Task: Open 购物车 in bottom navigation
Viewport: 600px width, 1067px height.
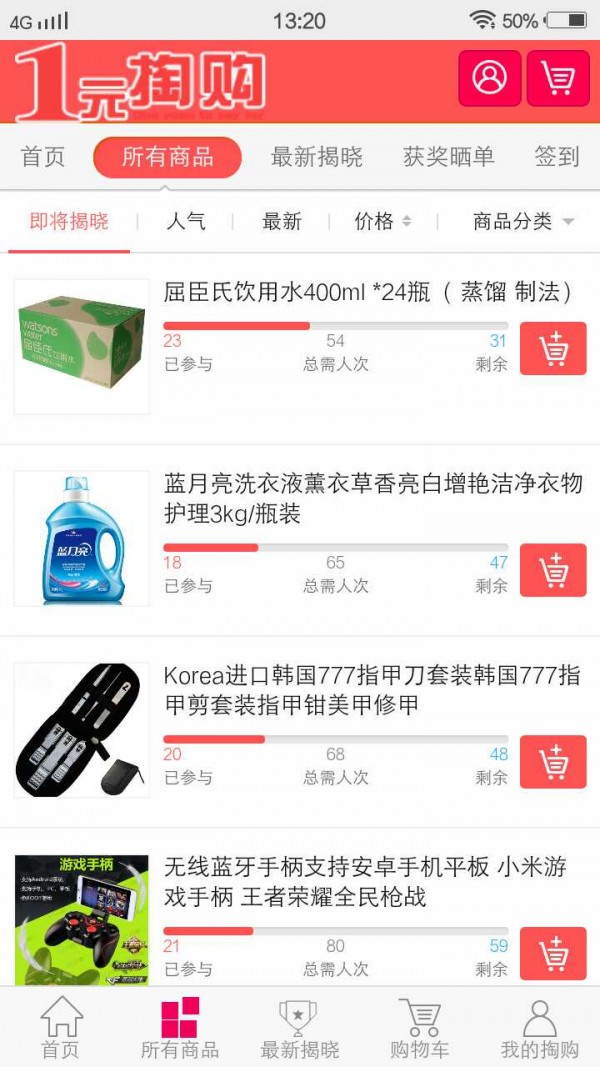Action: (x=419, y=1029)
